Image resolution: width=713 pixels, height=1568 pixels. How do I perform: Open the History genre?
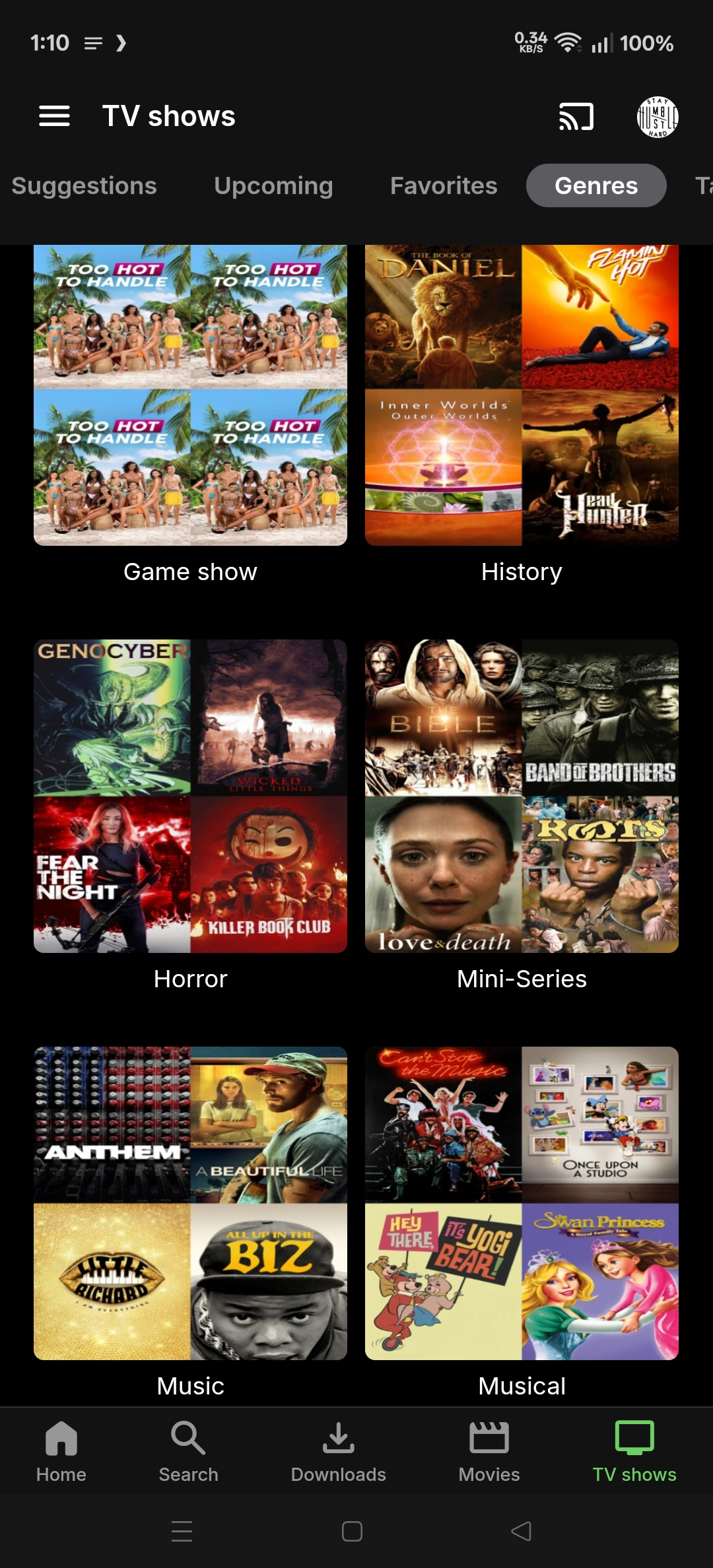[522, 396]
